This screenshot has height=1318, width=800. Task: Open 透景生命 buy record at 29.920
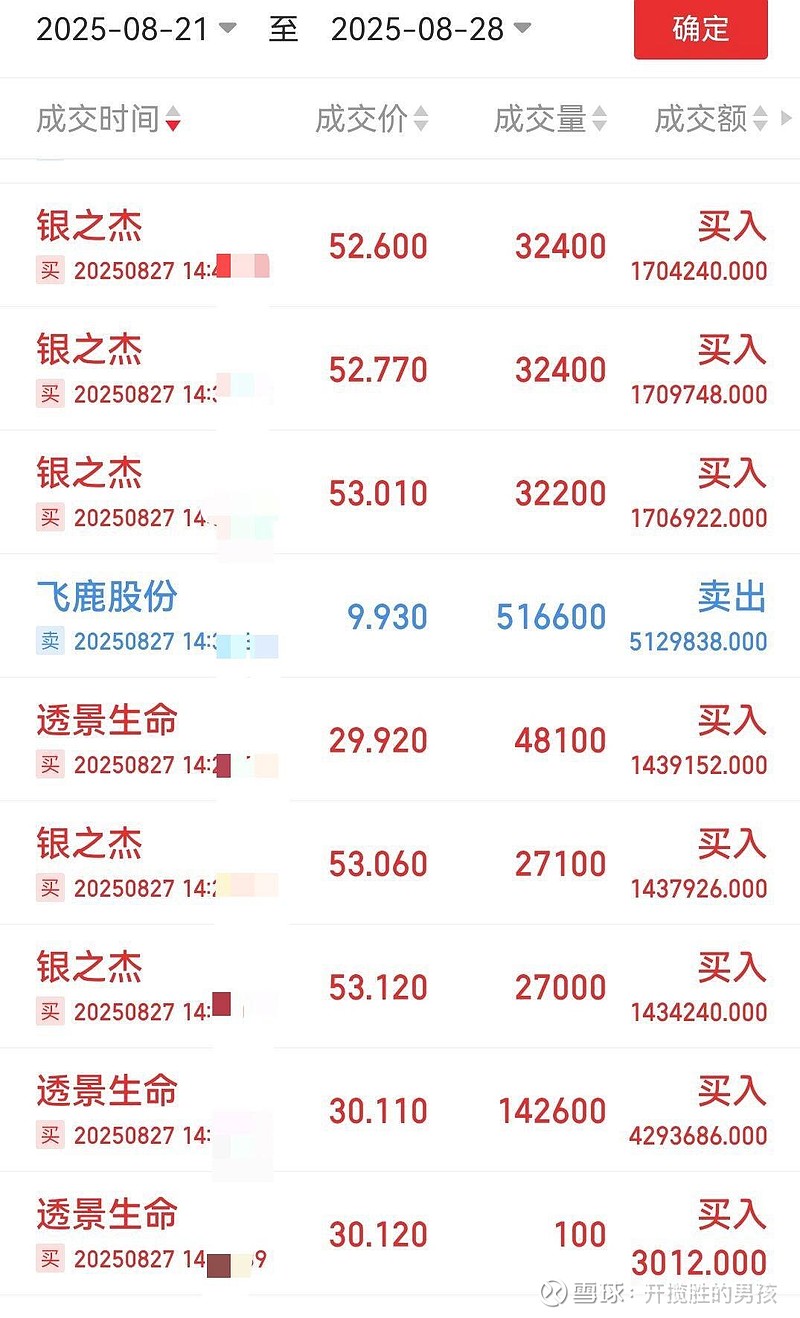400,740
